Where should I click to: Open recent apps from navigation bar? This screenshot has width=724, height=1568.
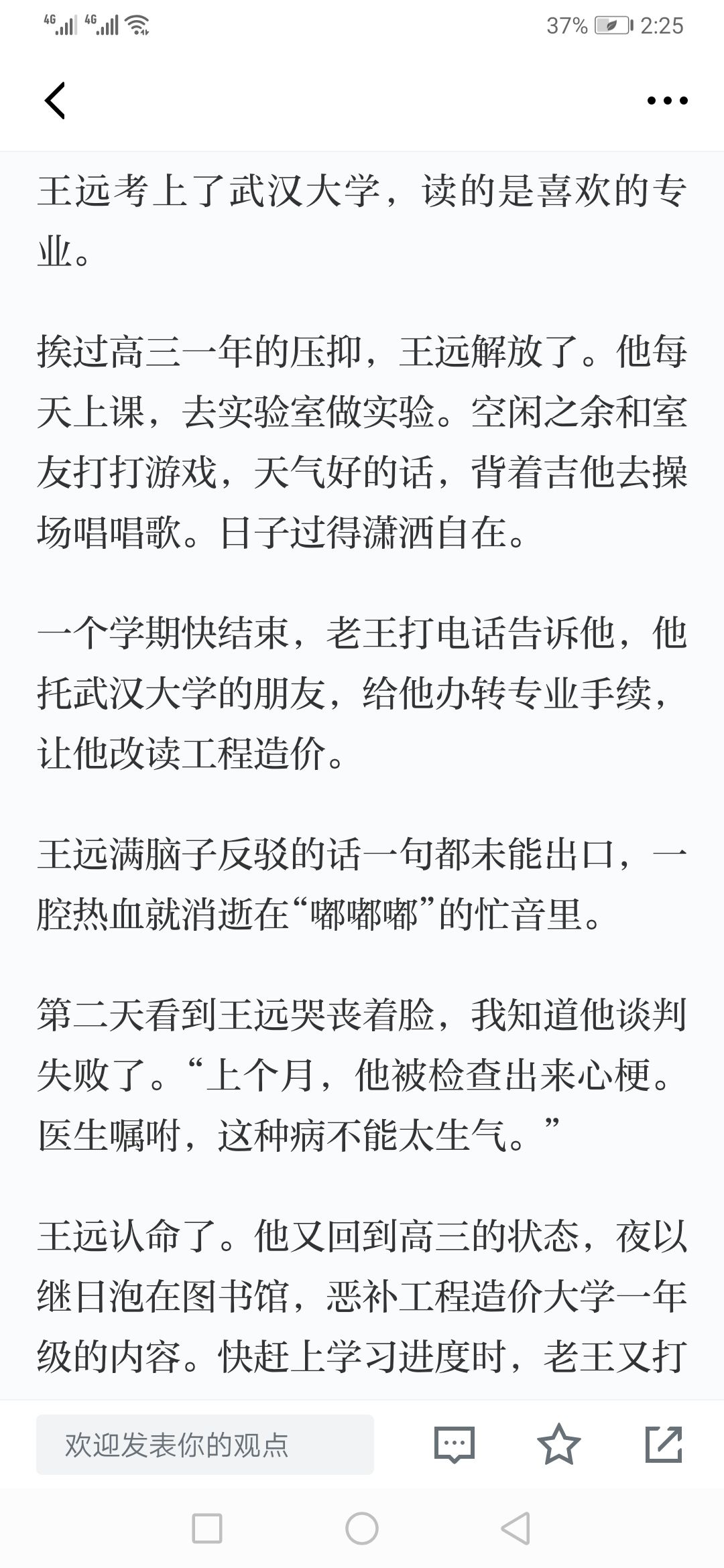[207, 1529]
